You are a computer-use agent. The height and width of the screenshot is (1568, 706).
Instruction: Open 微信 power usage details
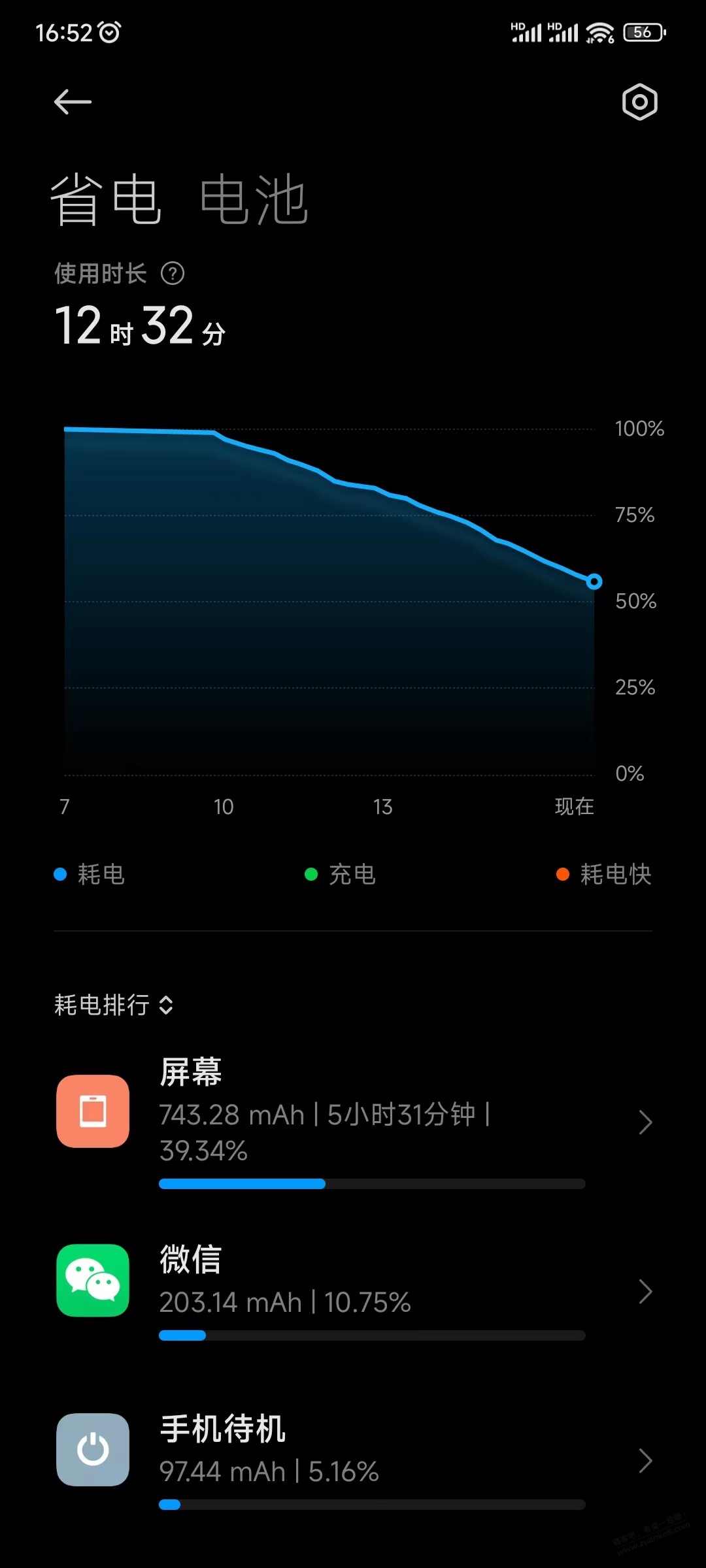pyautogui.click(x=353, y=1290)
